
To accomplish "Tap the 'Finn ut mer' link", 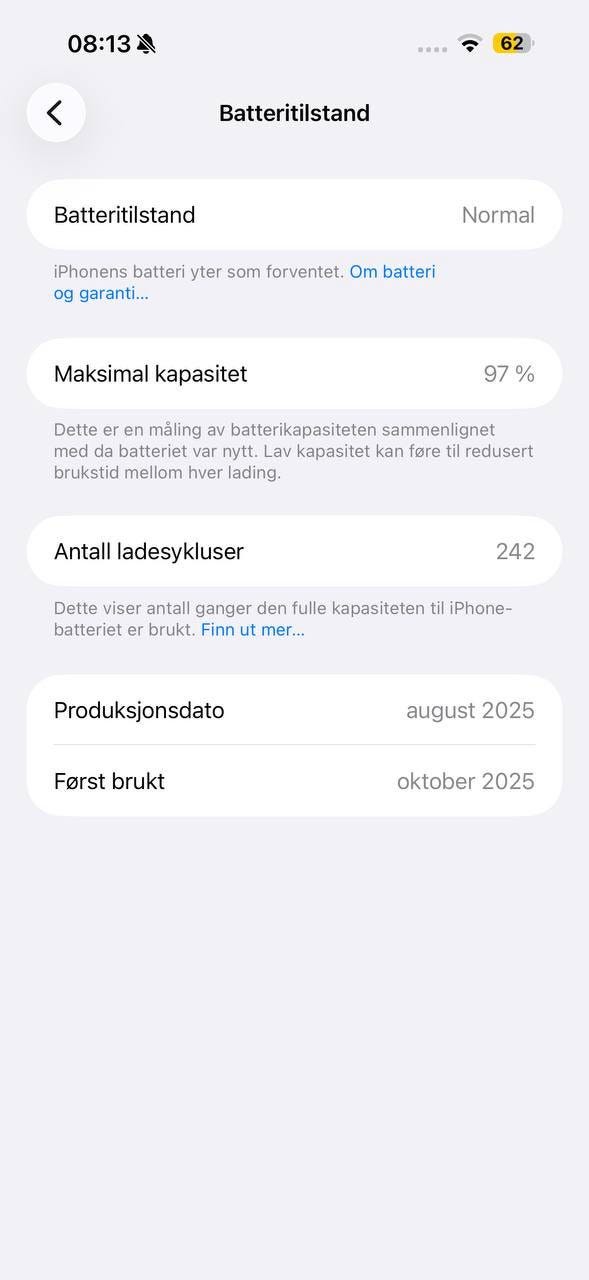I will coord(253,630).
